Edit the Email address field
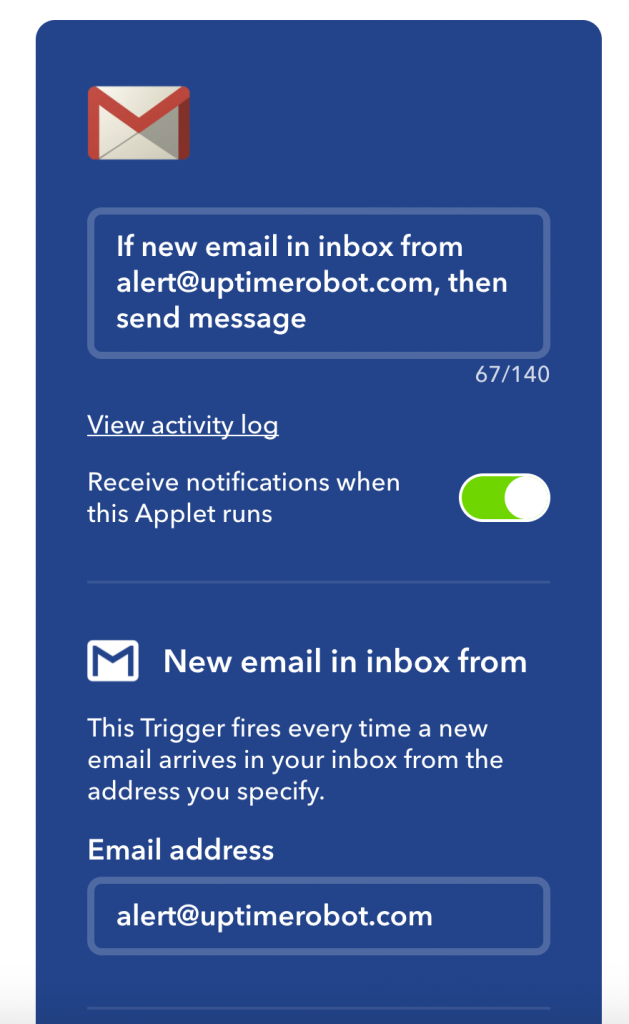 318,915
